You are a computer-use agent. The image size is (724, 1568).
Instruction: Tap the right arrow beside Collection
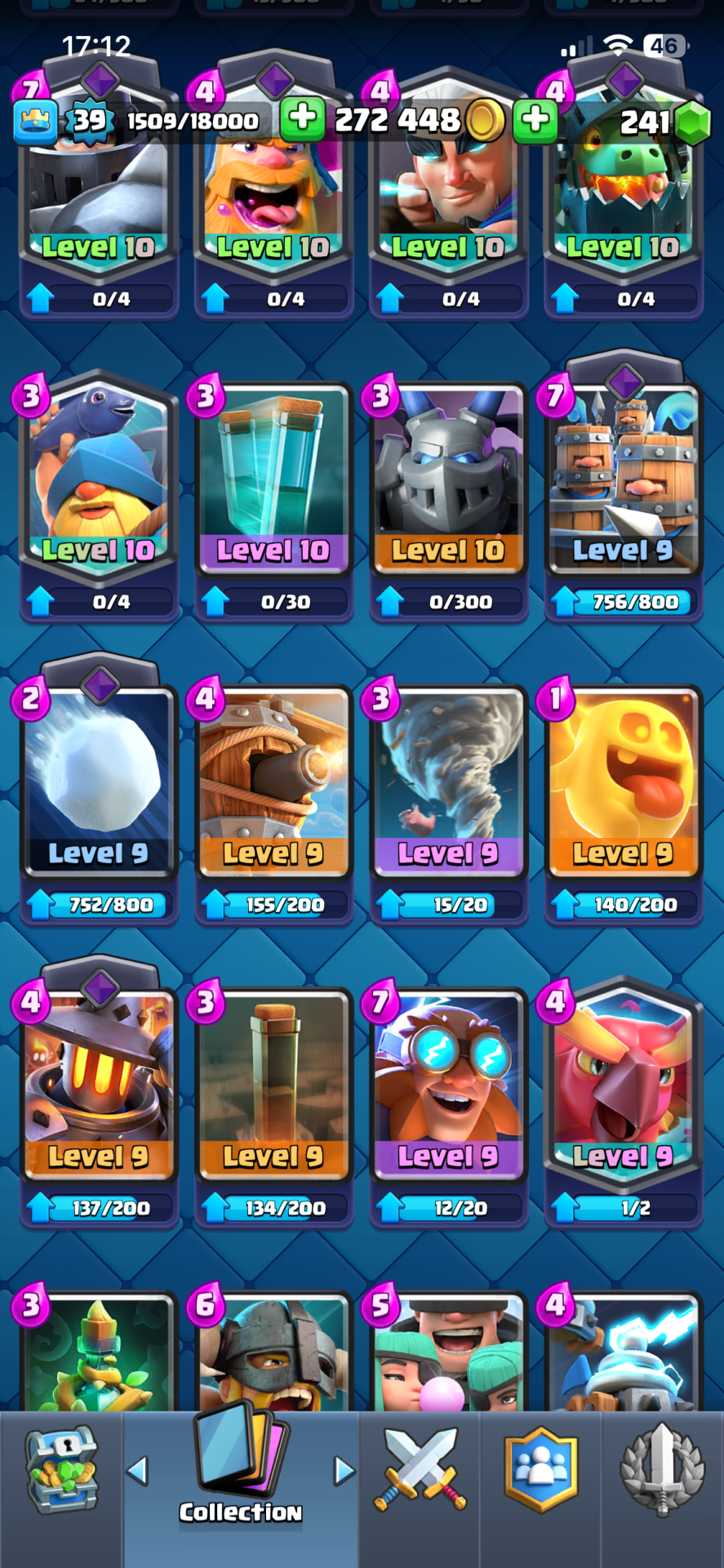344,1471
